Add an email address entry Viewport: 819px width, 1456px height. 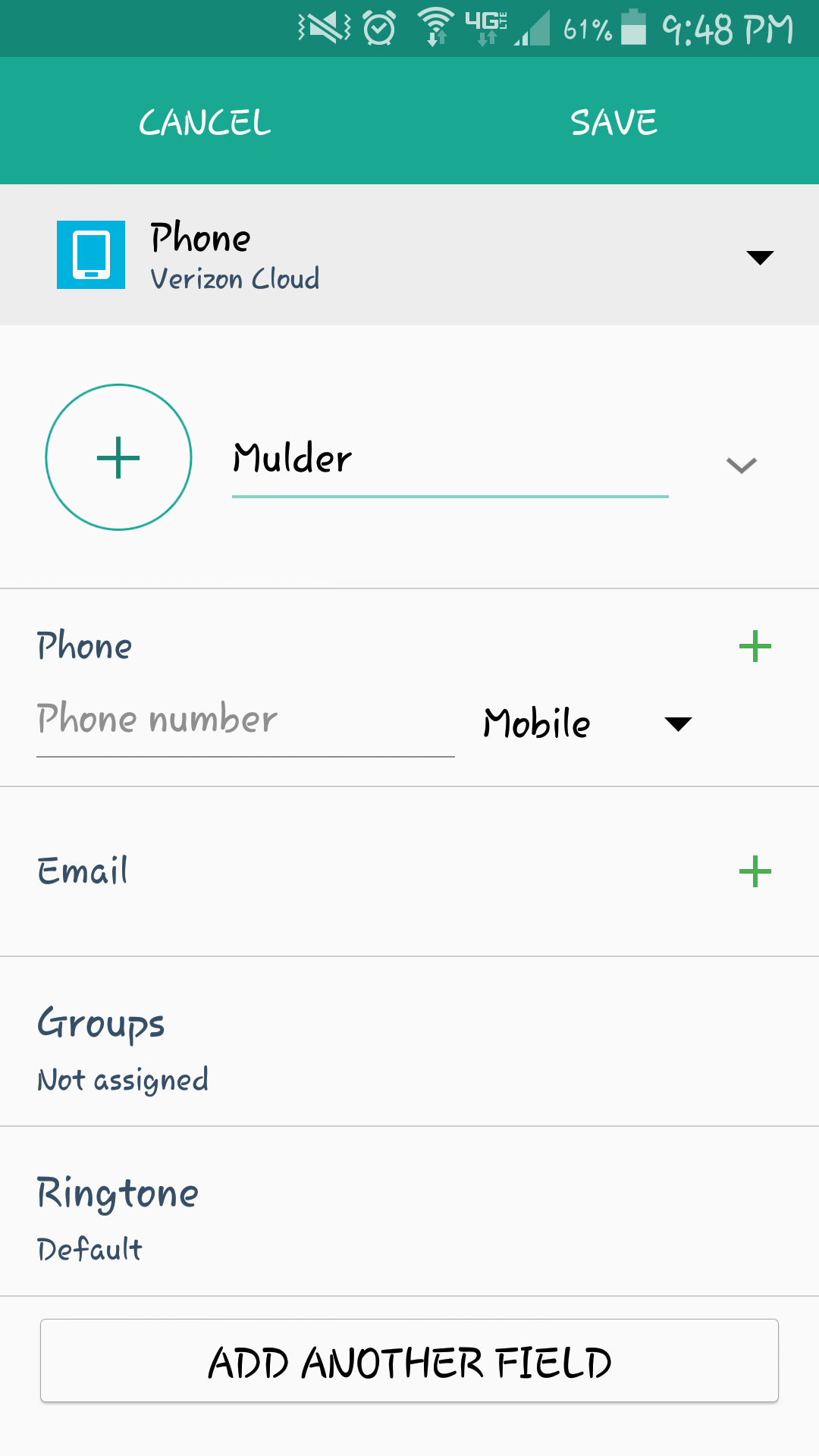pyautogui.click(x=755, y=871)
